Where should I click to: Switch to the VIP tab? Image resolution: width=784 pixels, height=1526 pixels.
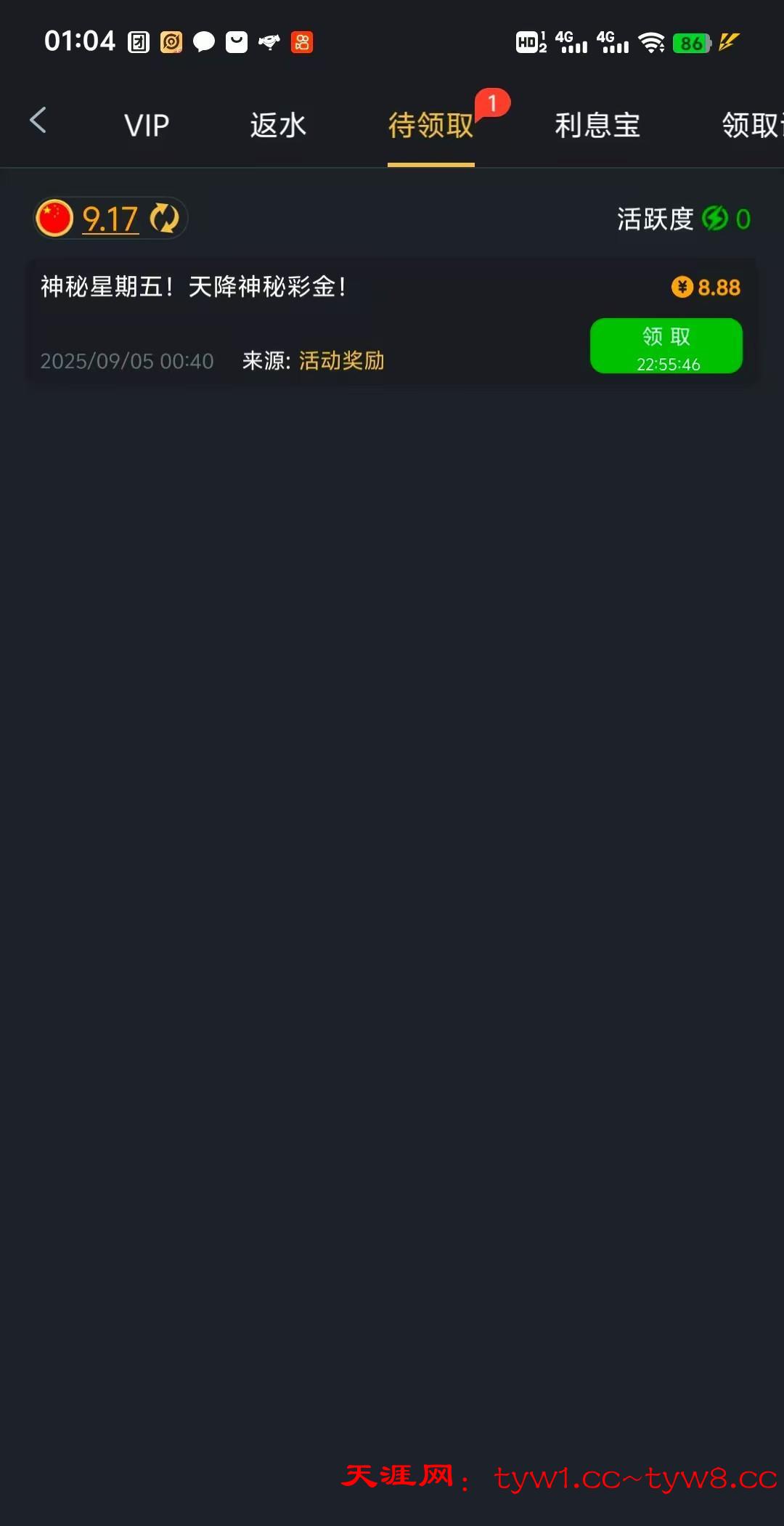coord(147,126)
